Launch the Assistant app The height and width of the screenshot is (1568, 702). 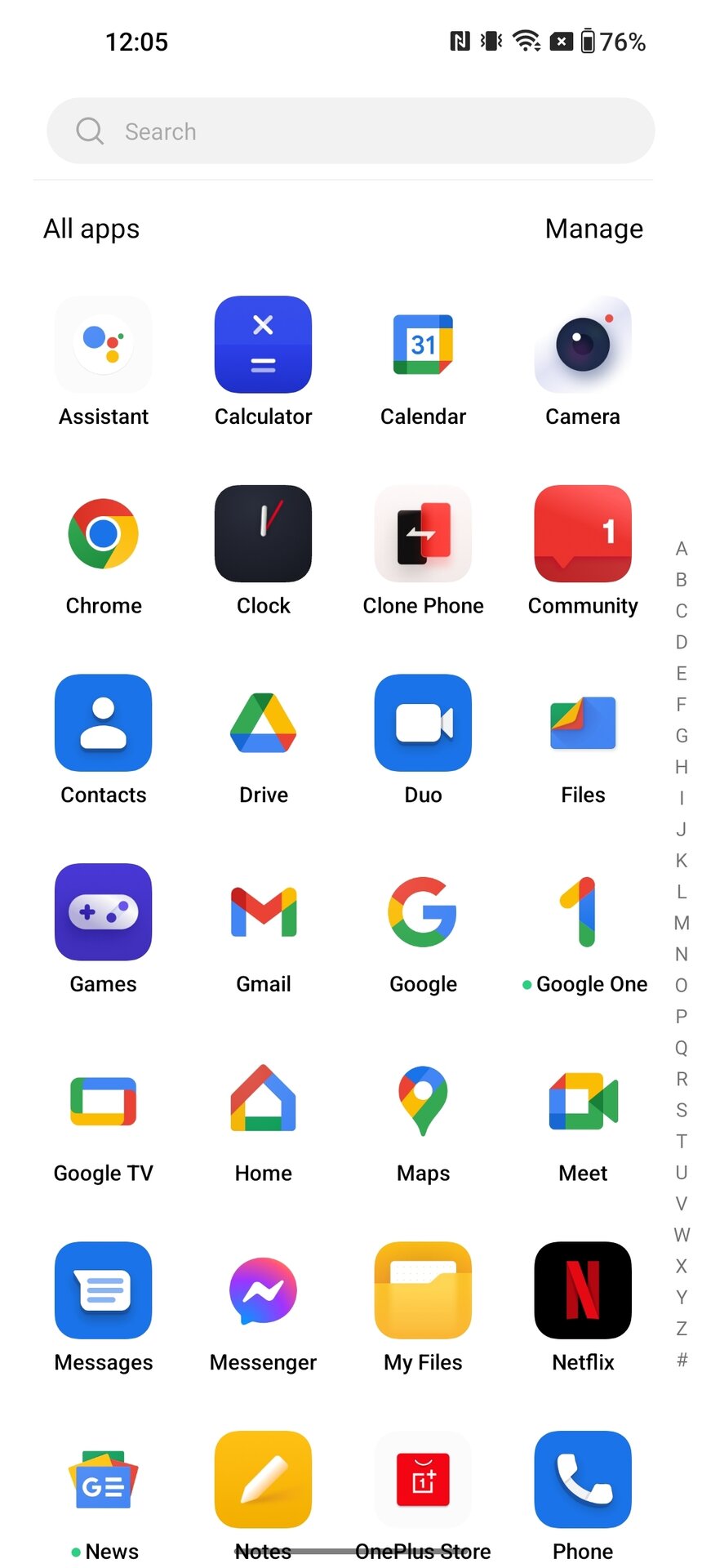[x=104, y=345]
